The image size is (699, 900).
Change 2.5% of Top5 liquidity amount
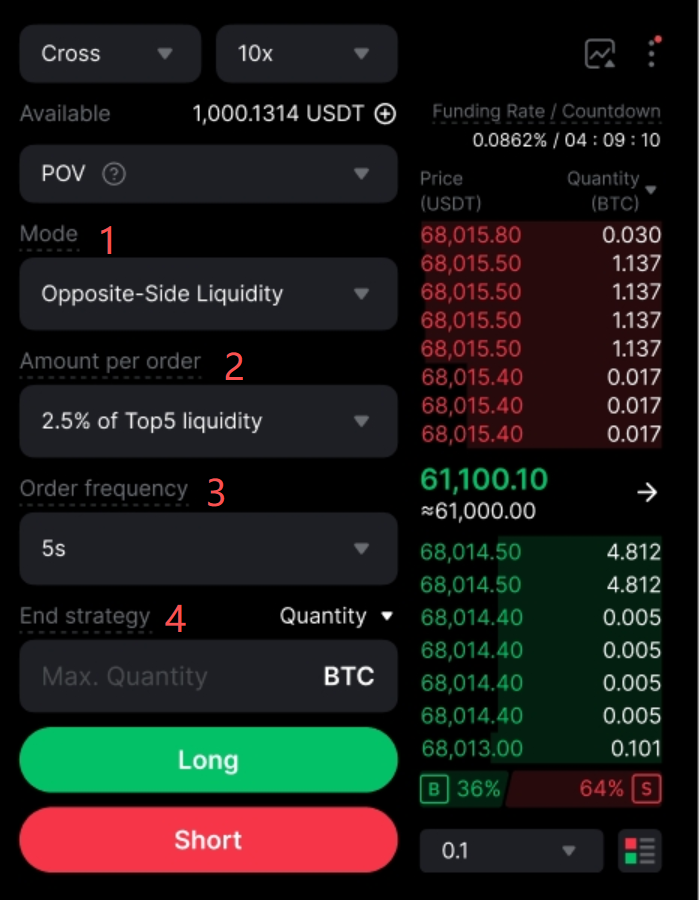coord(208,421)
